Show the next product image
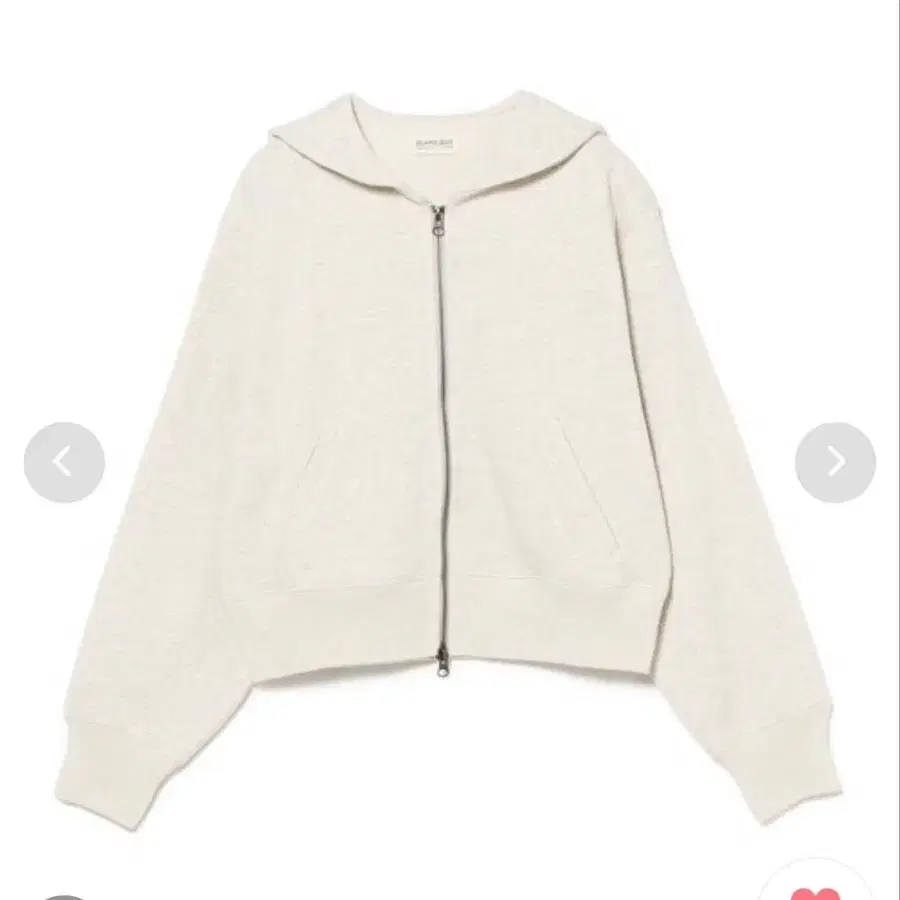The height and width of the screenshot is (900, 900). [835, 462]
